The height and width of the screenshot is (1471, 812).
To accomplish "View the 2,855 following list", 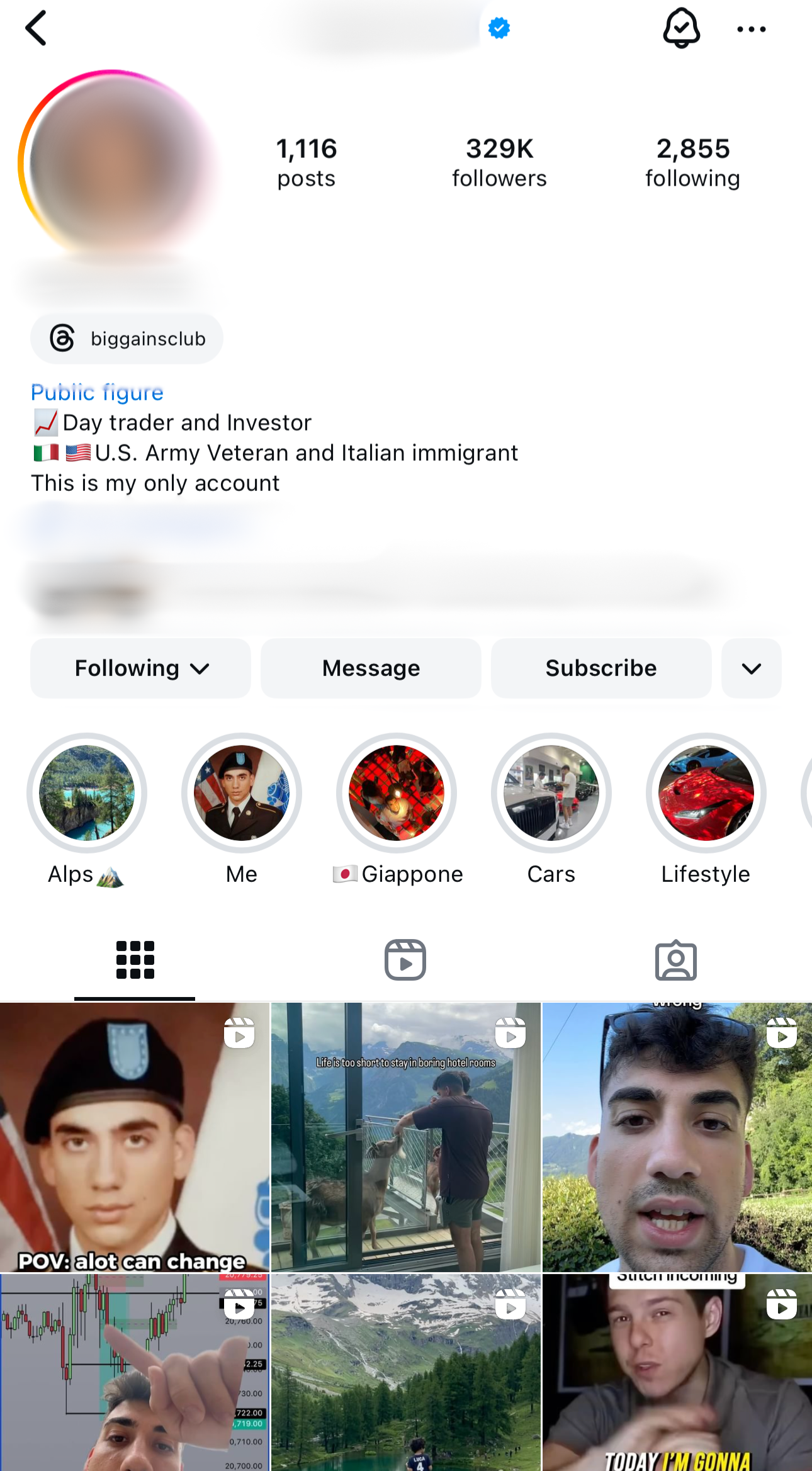I will click(692, 162).
